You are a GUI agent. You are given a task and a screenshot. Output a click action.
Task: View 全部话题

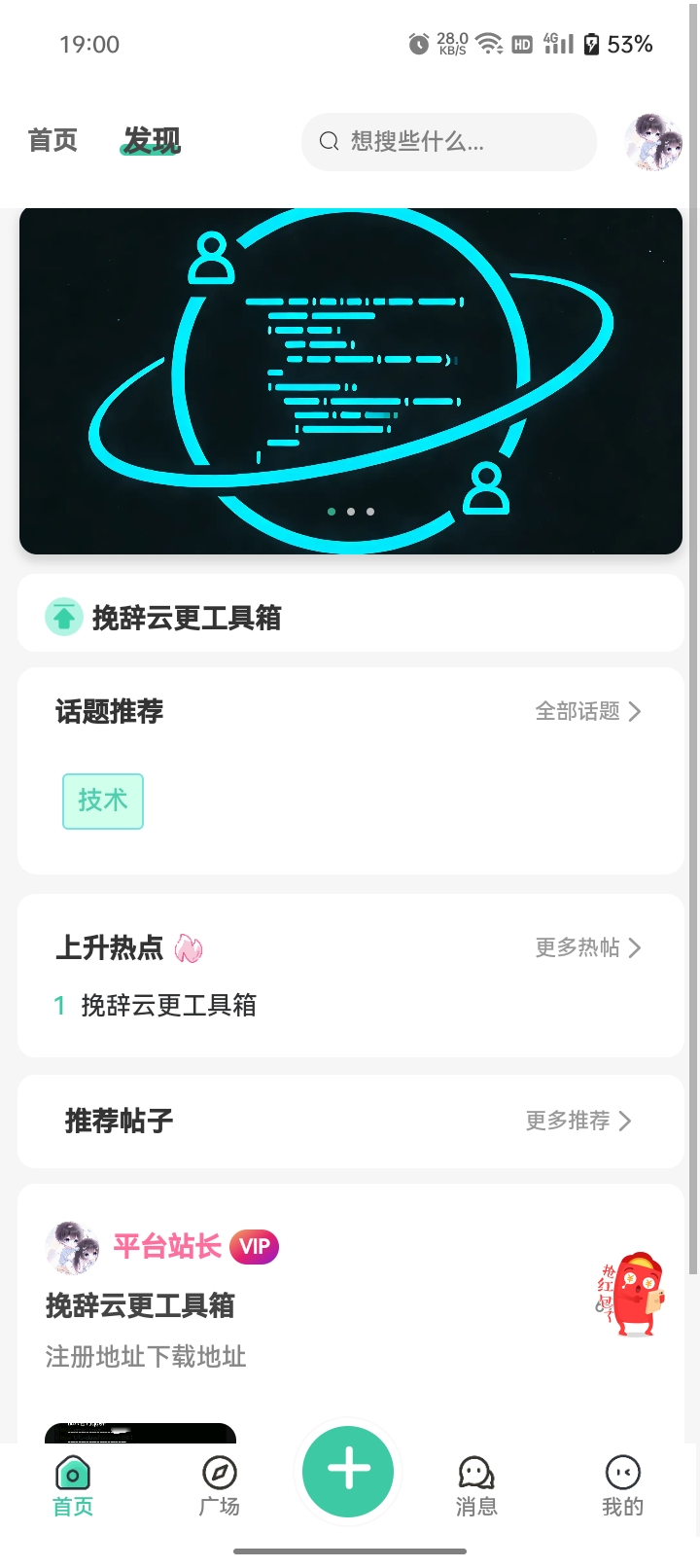point(587,711)
